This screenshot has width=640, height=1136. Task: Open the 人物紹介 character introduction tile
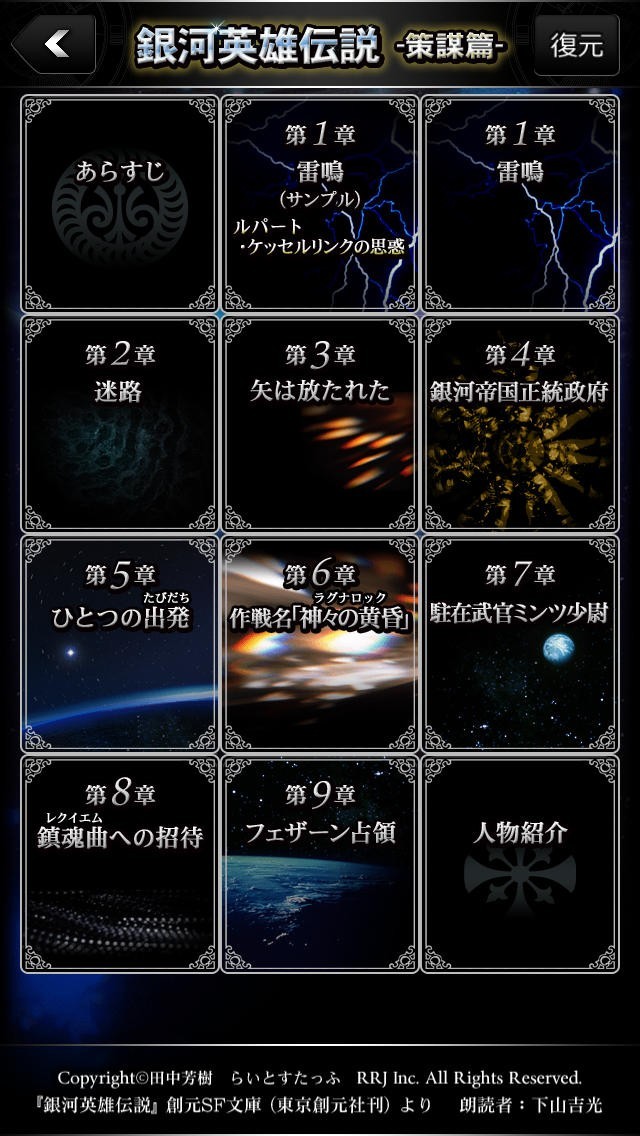[x=520, y=864]
